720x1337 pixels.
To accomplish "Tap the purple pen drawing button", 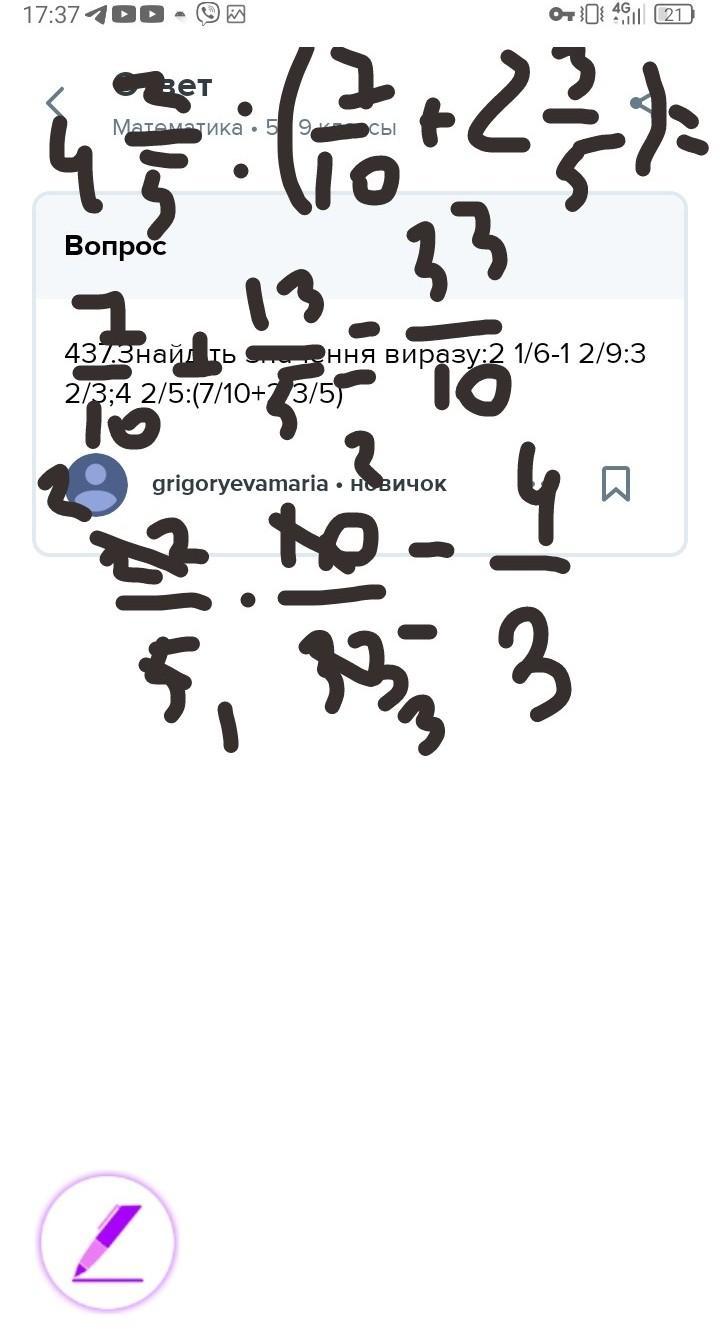I will pyautogui.click(x=108, y=1243).
